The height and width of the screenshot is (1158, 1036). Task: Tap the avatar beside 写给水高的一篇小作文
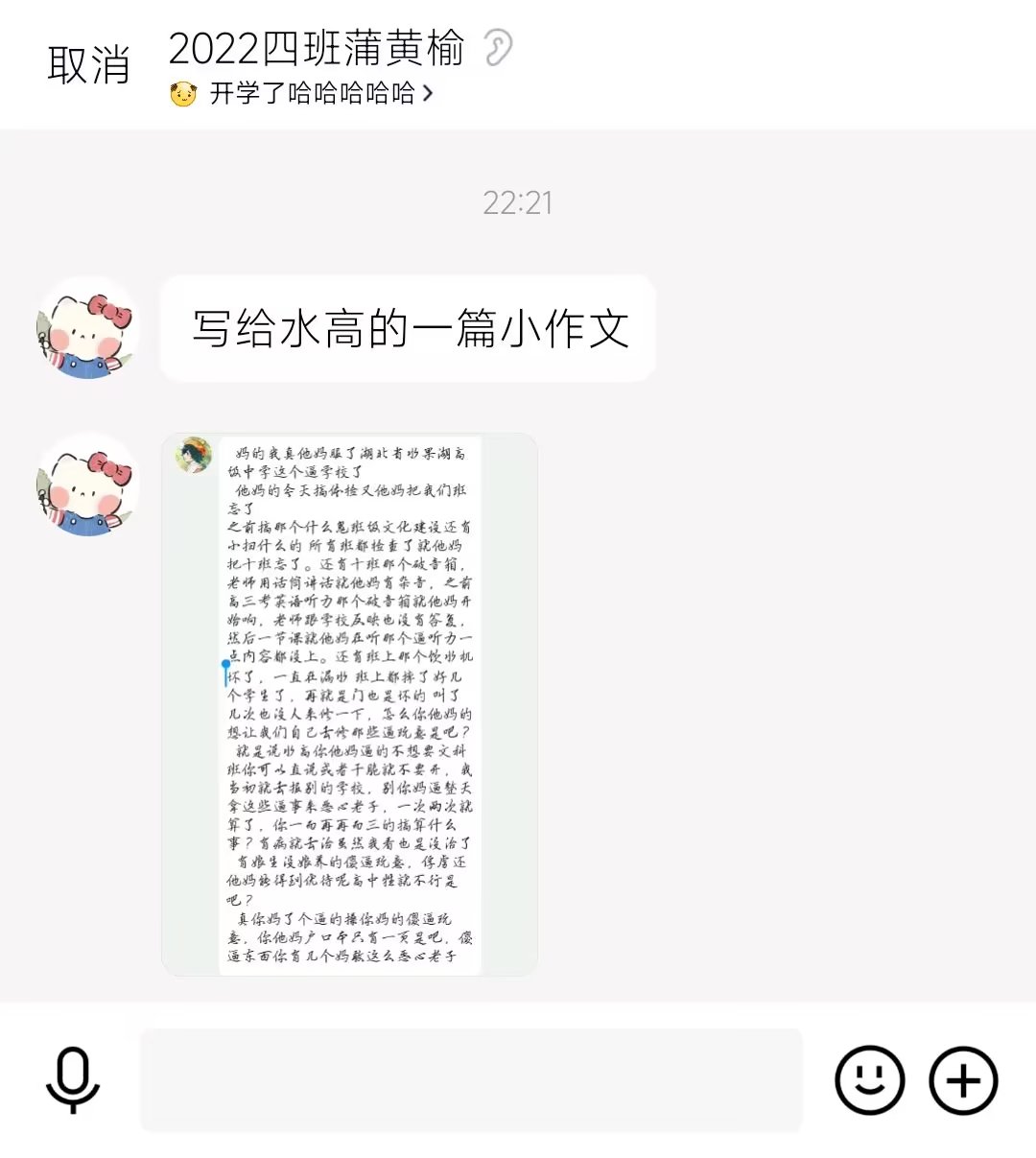[87, 328]
